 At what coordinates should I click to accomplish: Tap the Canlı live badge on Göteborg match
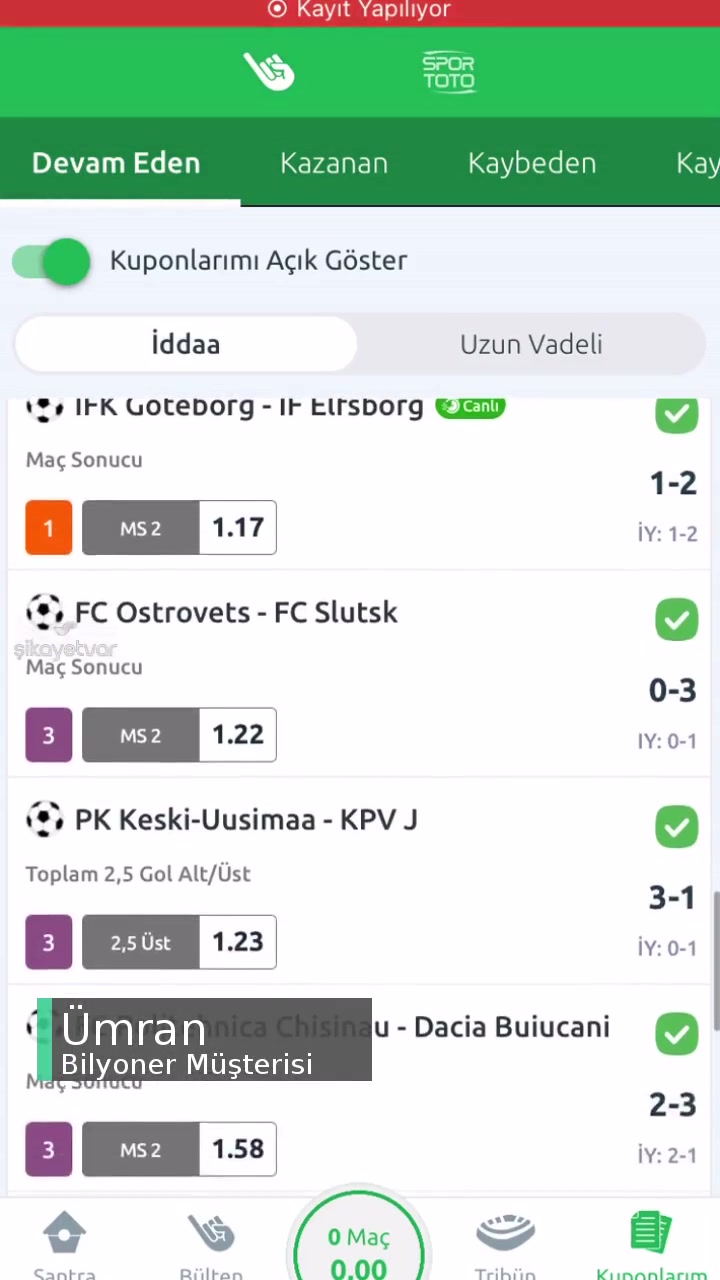point(470,406)
